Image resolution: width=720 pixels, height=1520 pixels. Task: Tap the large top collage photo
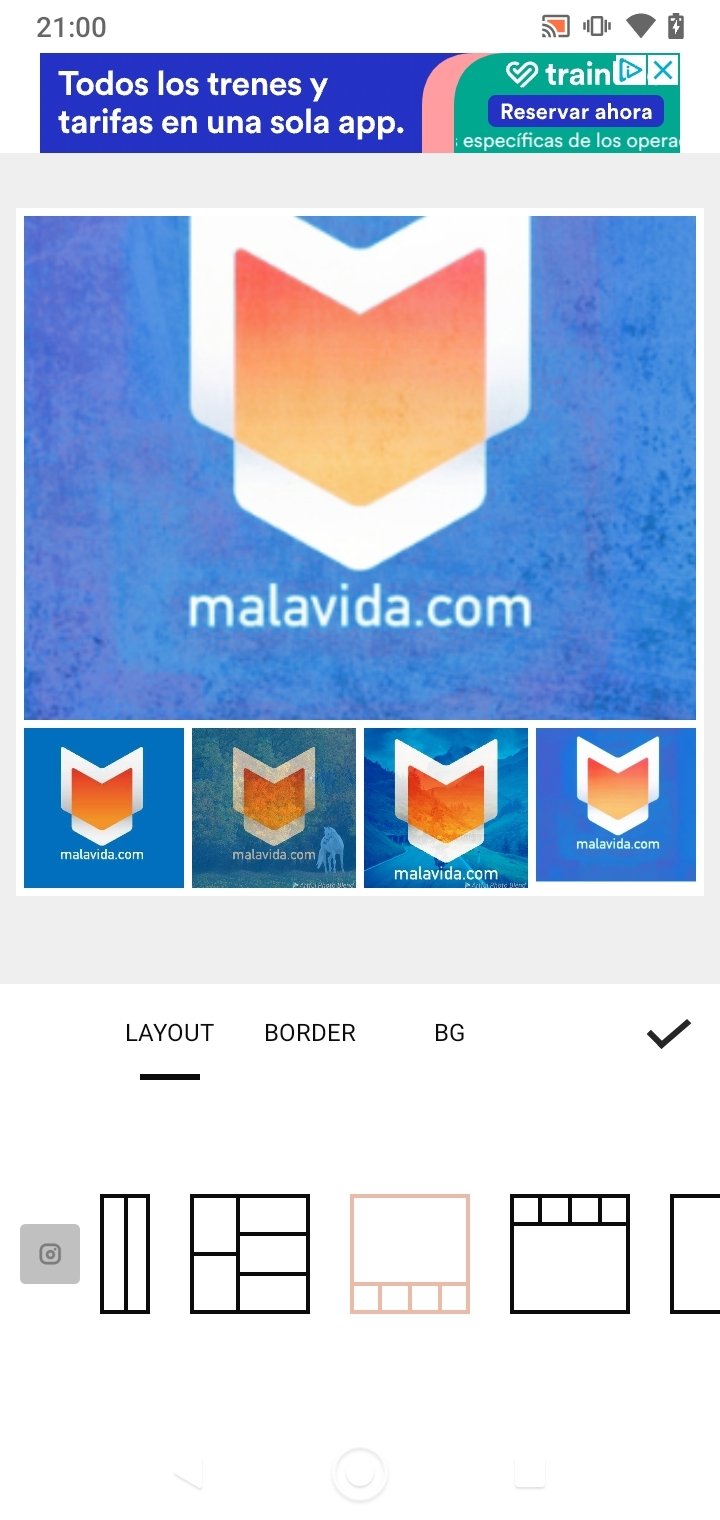360,467
